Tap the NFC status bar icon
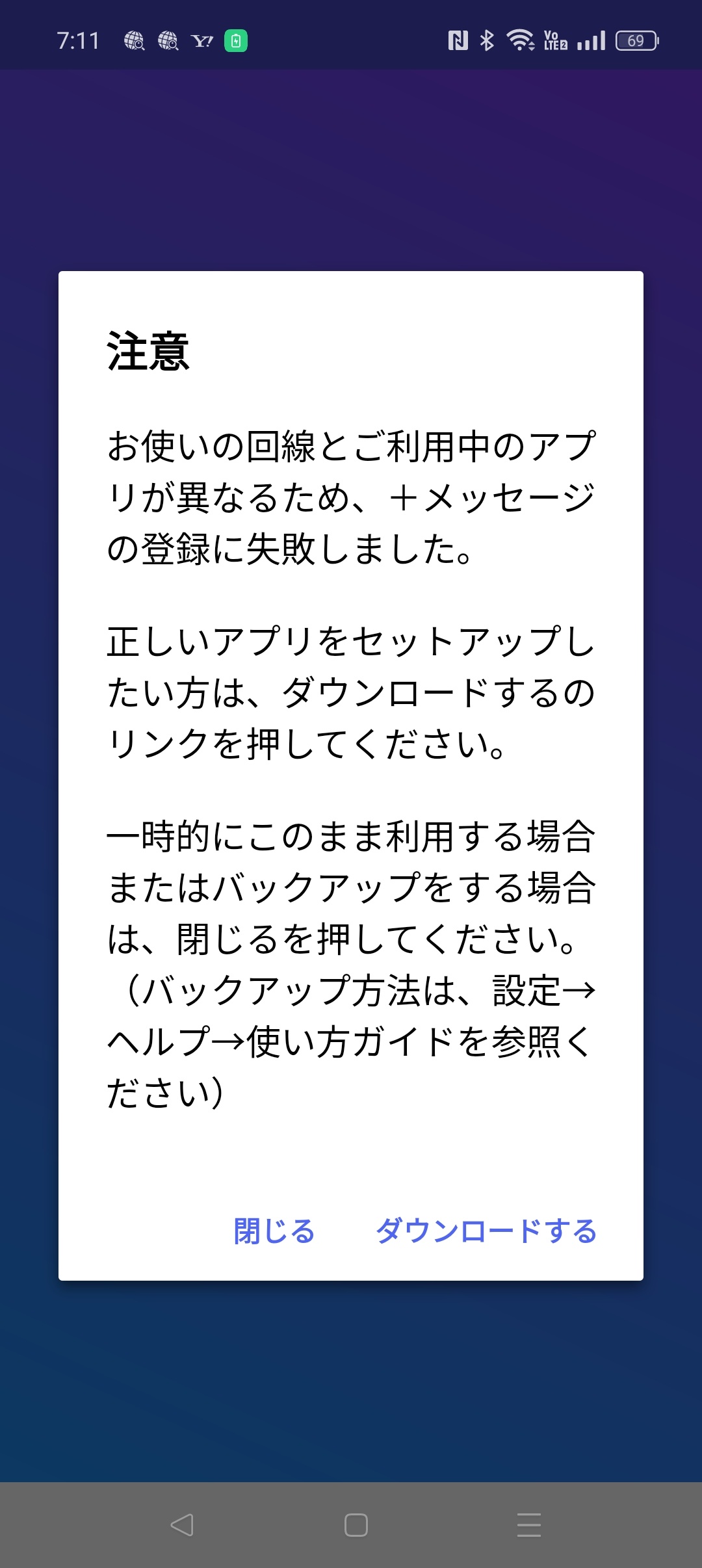The width and height of the screenshot is (702, 1568). coord(457,40)
